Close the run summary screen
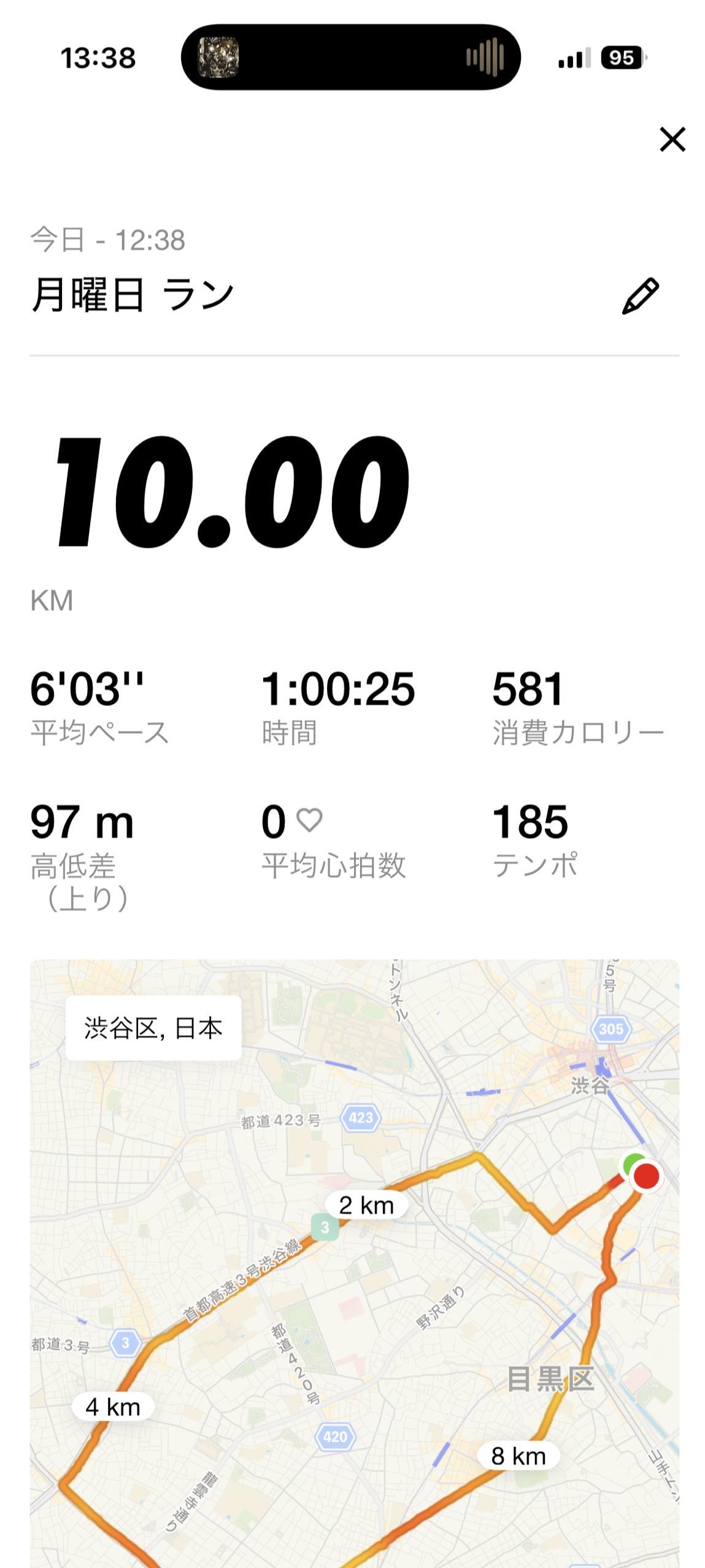The width and height of the screenshot is (705, 1568). pos(672,139)
